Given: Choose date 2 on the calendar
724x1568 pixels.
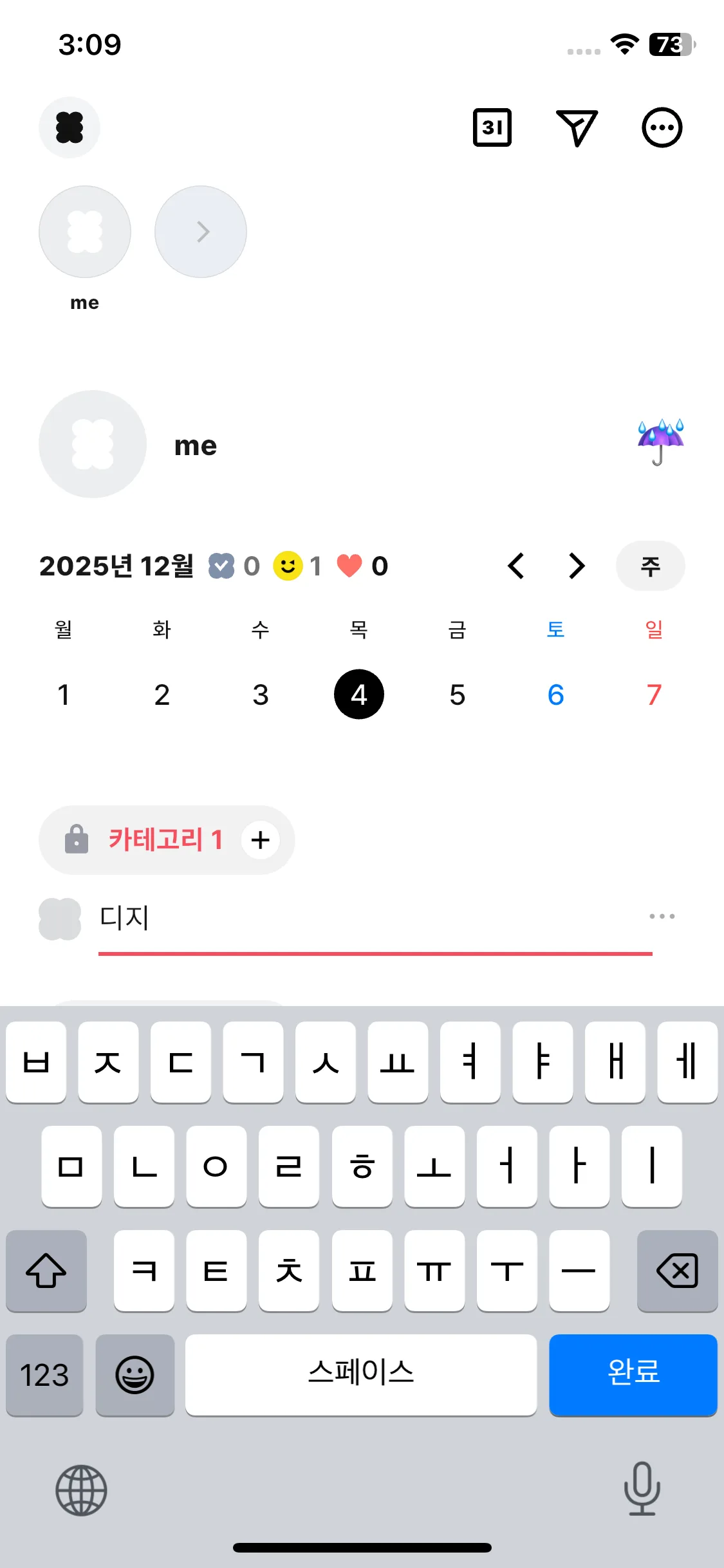Looking at the screenshot, I should click(162, 695).
